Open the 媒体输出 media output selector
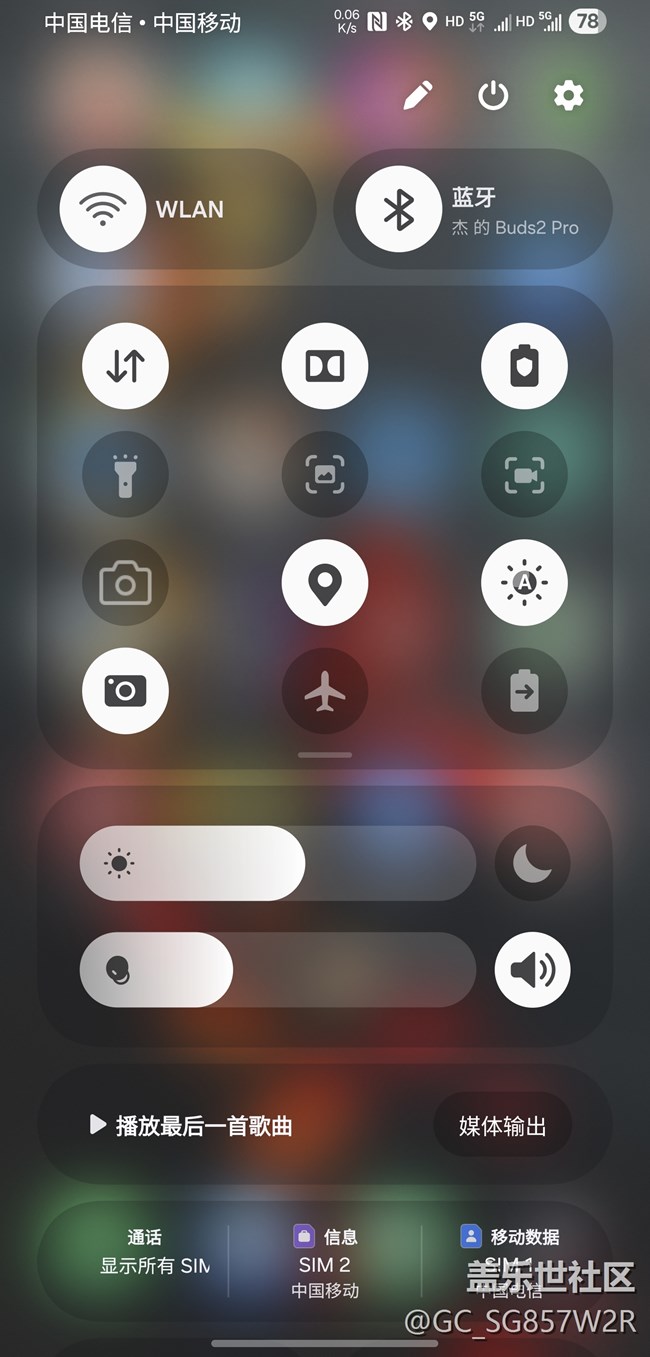 (502, 1125)
